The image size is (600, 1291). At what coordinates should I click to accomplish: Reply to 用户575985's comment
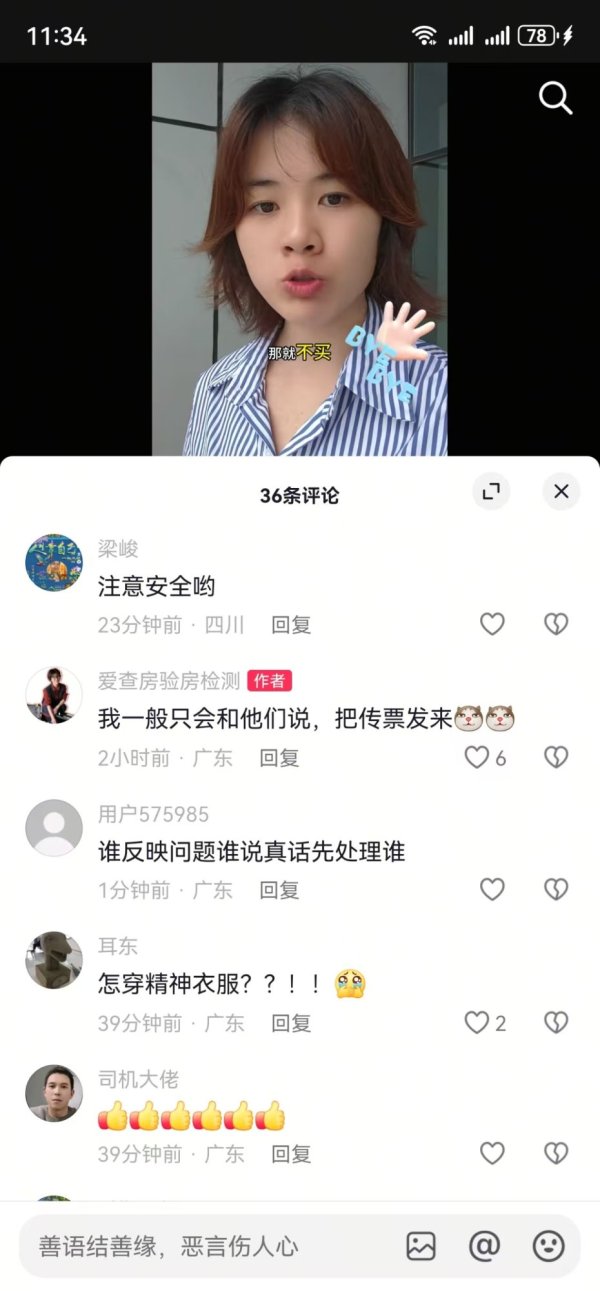click(x=279, y=890)
